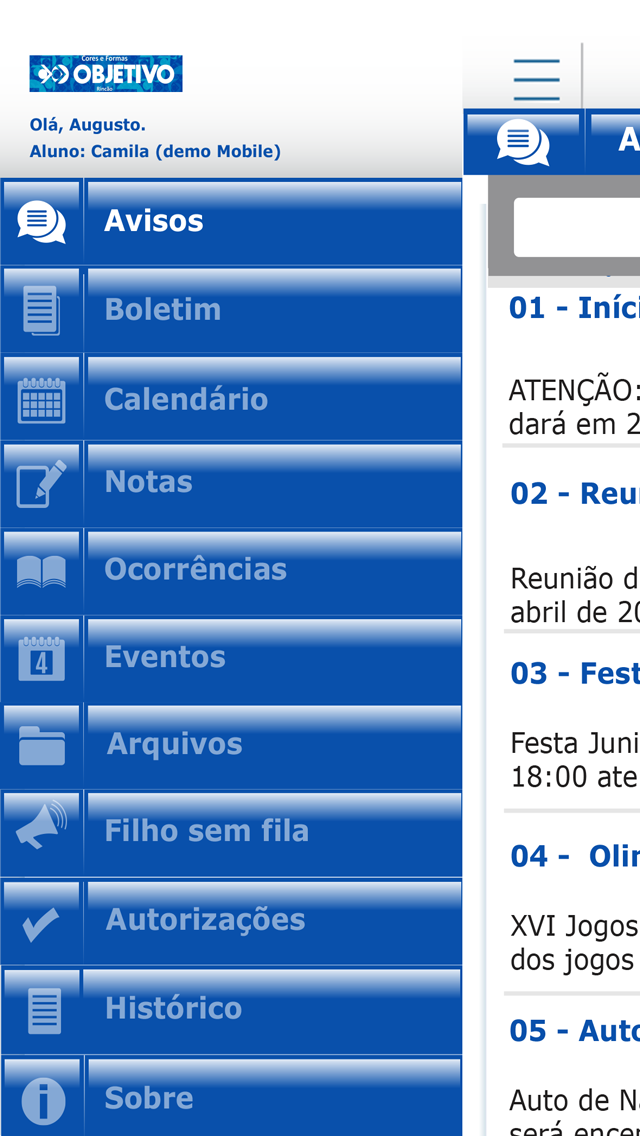Browse Arquivos
Viewport: 640px width, 1136px height.
[230, 745]
